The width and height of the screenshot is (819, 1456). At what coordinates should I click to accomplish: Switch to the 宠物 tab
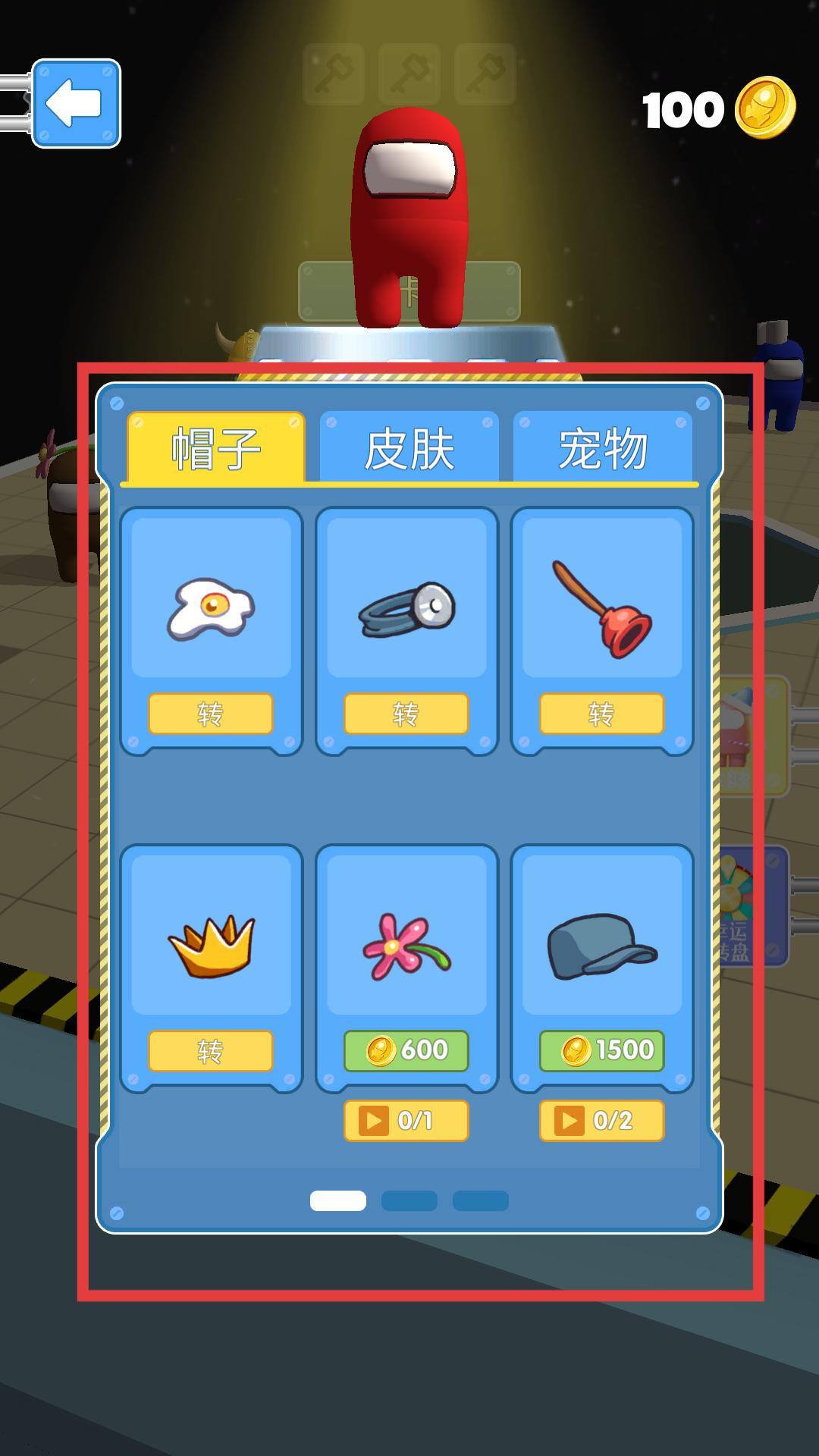tap(603, 449)
